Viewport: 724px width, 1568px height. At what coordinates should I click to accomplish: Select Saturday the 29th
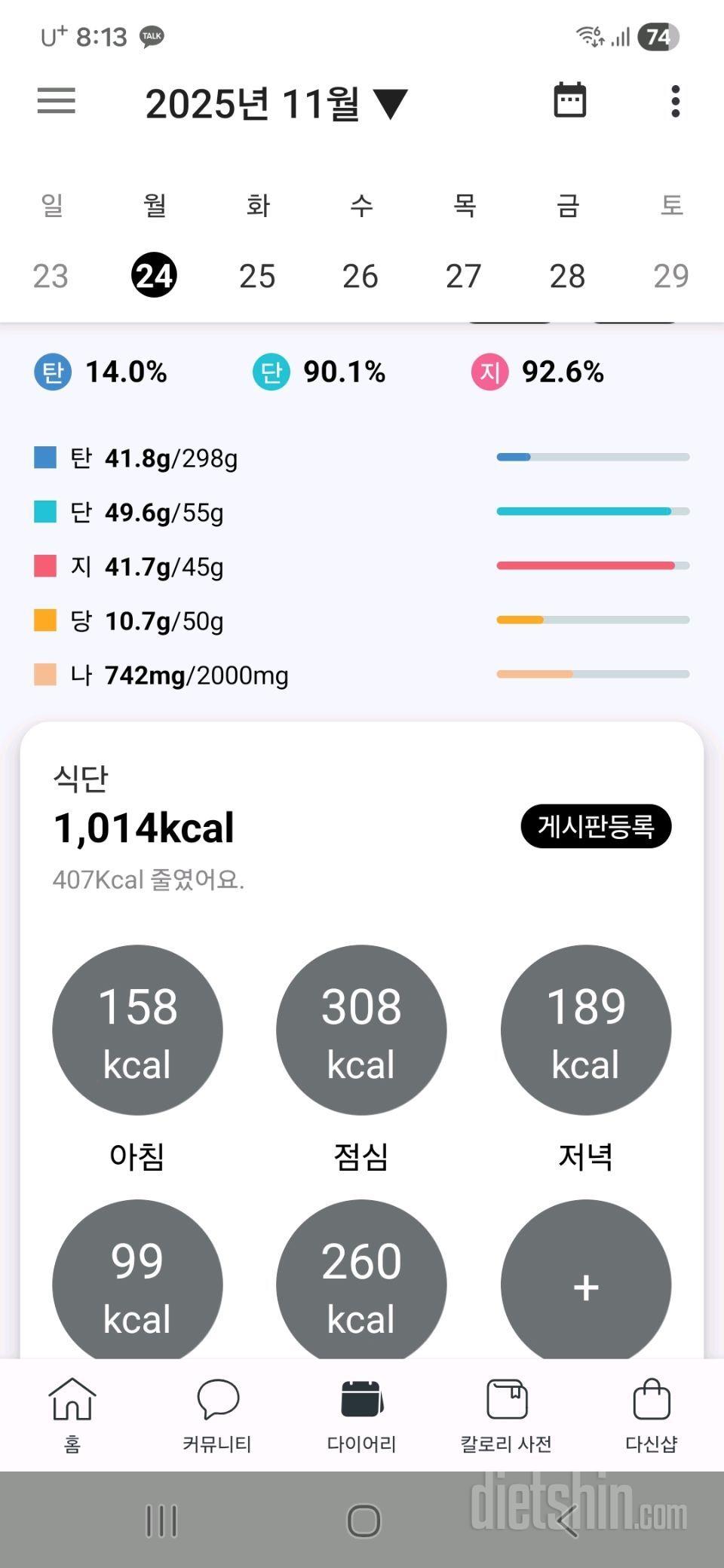pos(672,275)
